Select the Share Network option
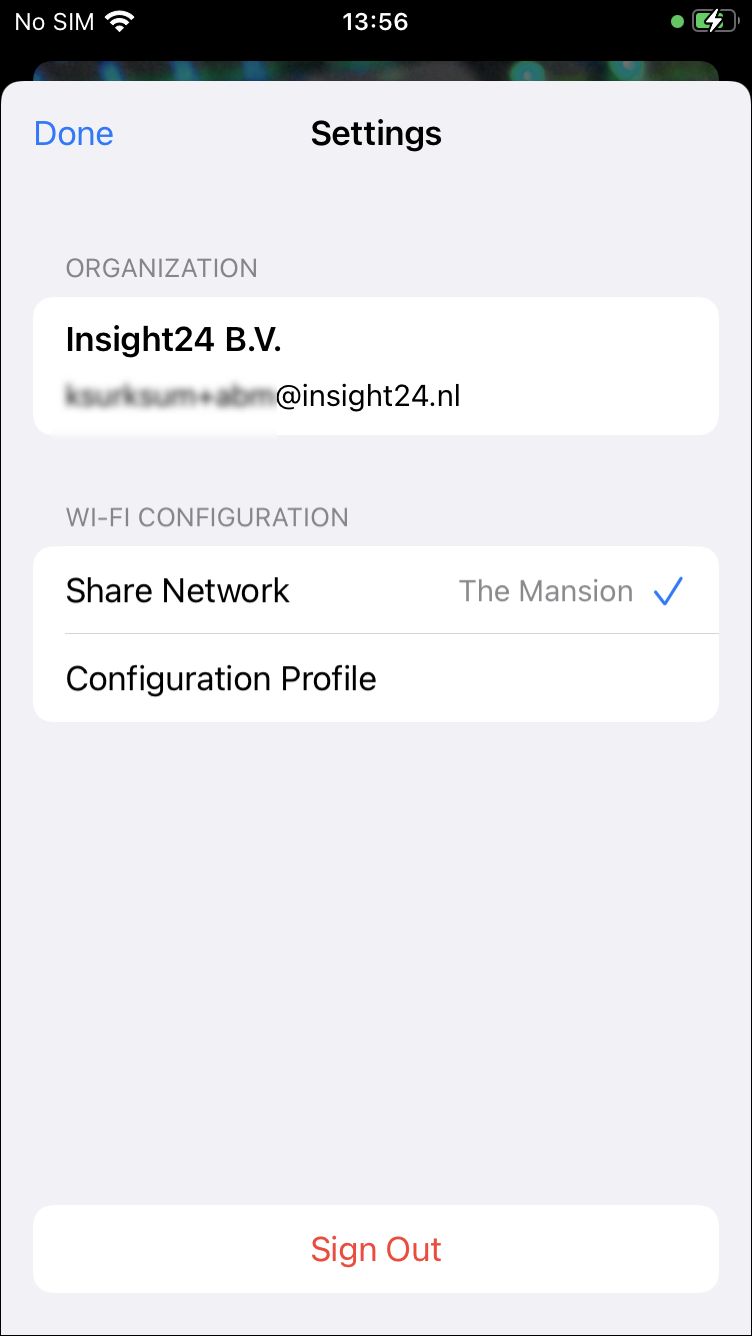 376,590
